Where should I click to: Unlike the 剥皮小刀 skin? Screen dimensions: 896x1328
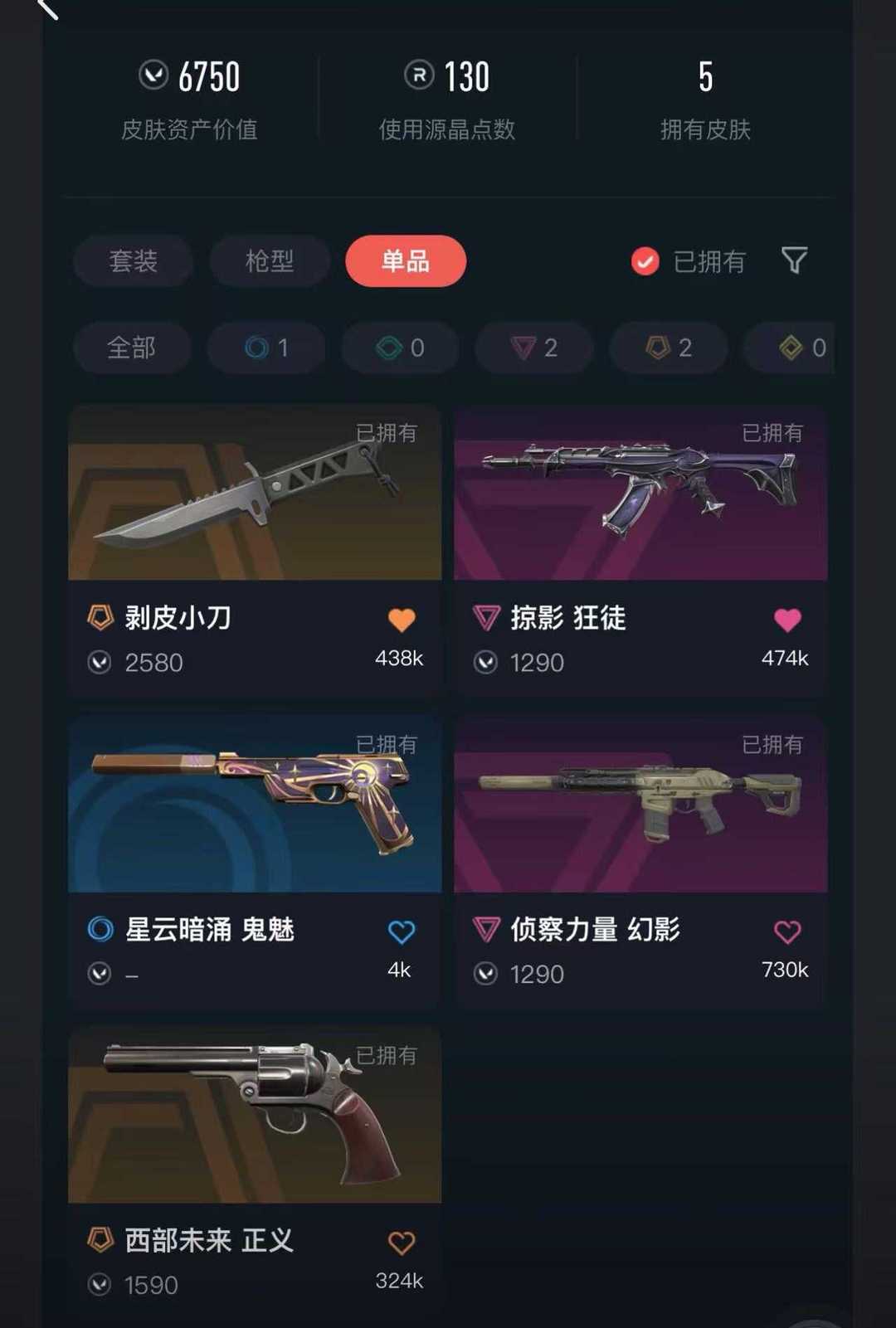(402, 620)
